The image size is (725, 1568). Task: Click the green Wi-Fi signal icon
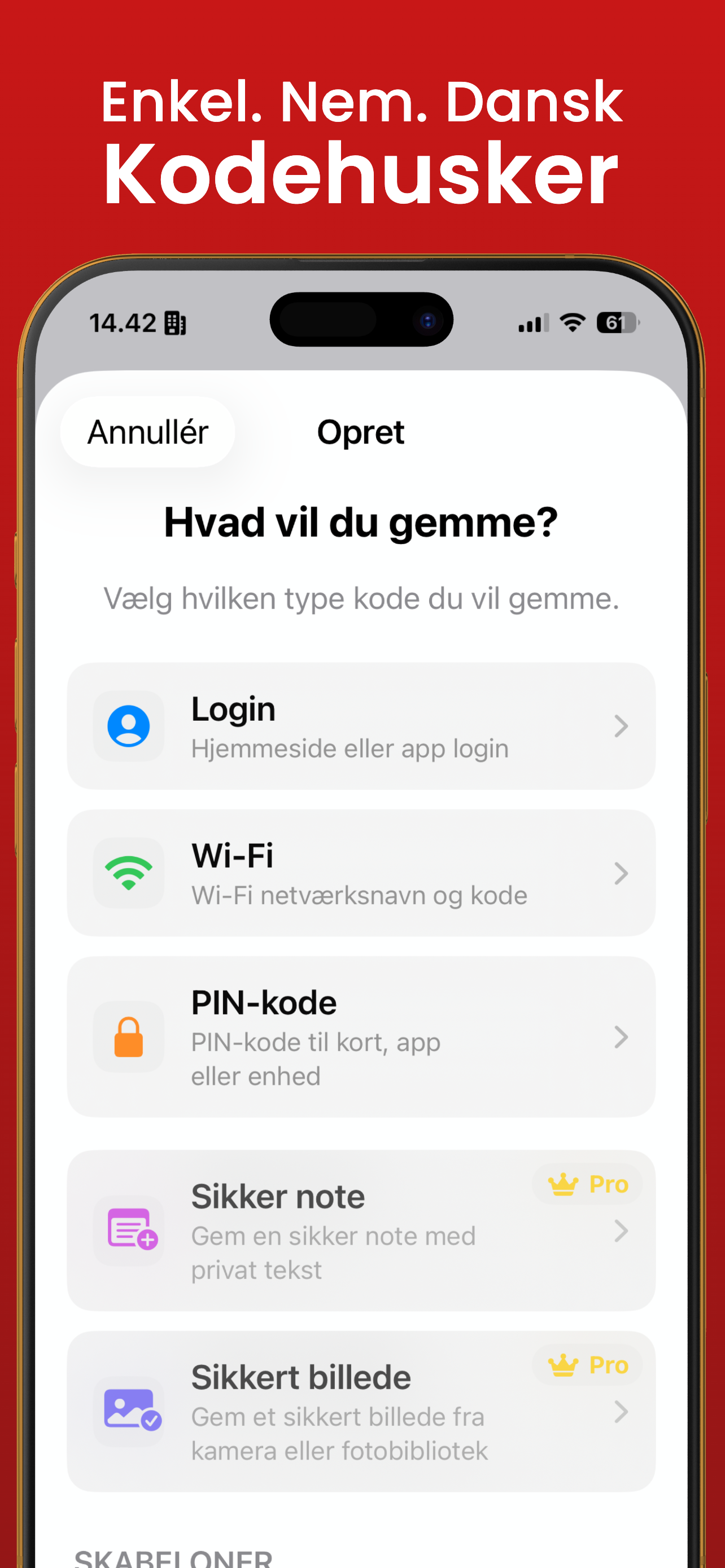click(128, 872)
